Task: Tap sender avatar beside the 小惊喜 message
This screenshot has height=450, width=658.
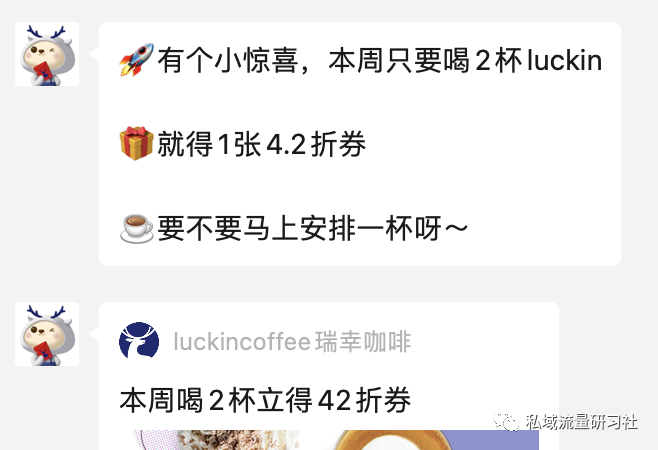Action: pos(47,54)
